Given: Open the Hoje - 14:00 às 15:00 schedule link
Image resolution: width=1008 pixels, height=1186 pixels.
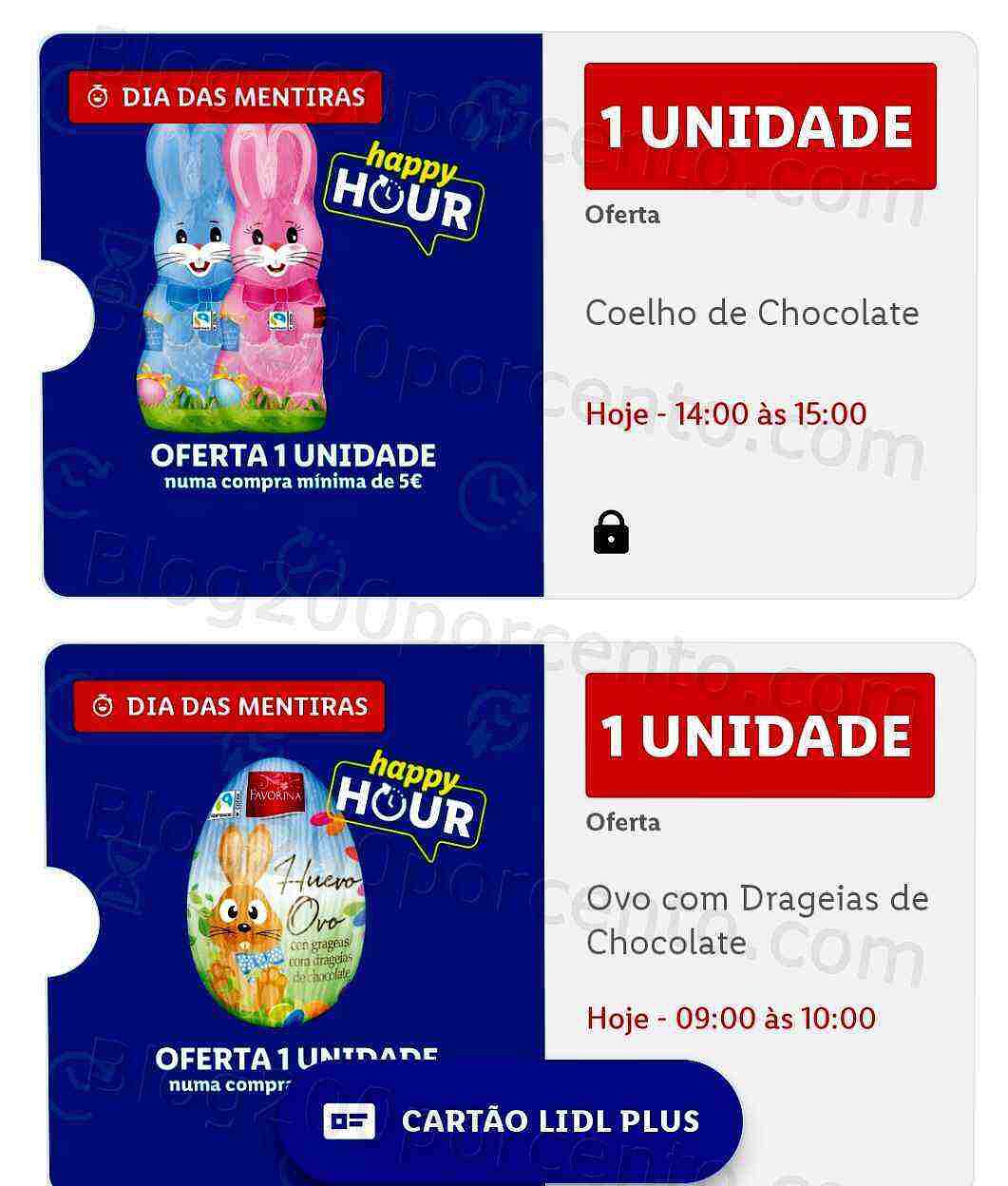Looking at the screenshot, I should pos(728,413).
